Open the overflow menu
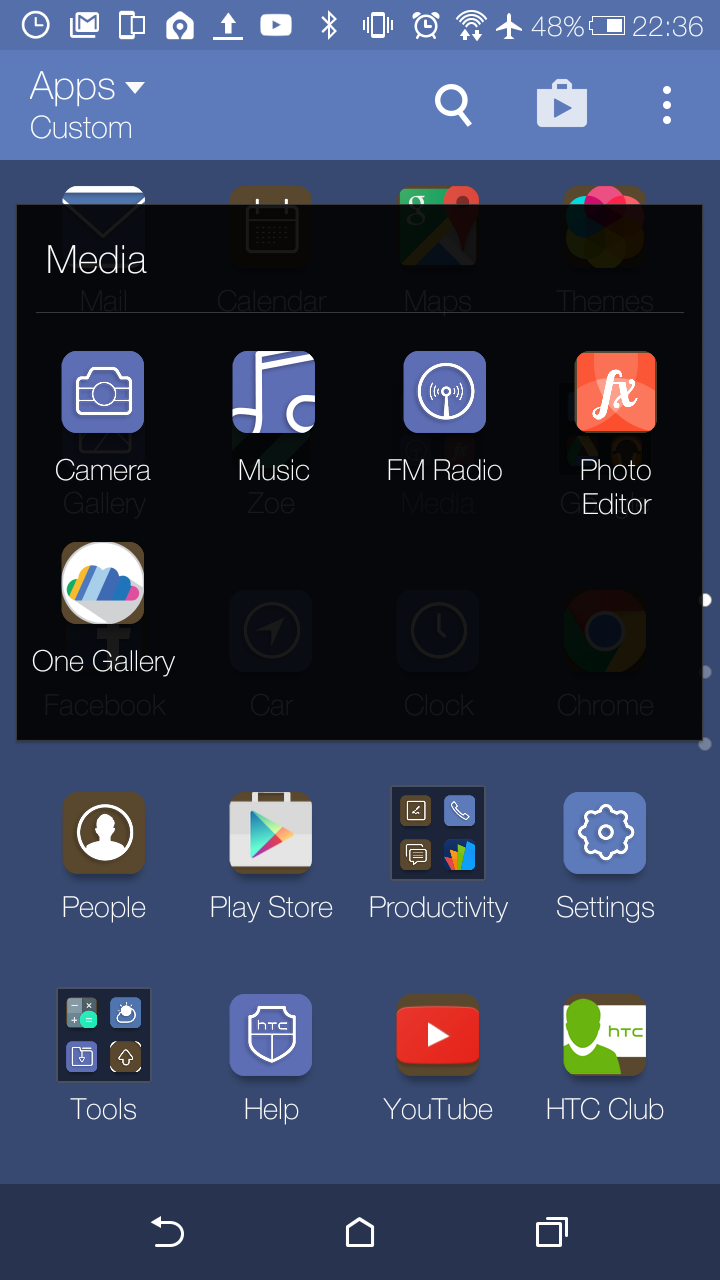Screen dimensions: 720x1280 [667, 105]
